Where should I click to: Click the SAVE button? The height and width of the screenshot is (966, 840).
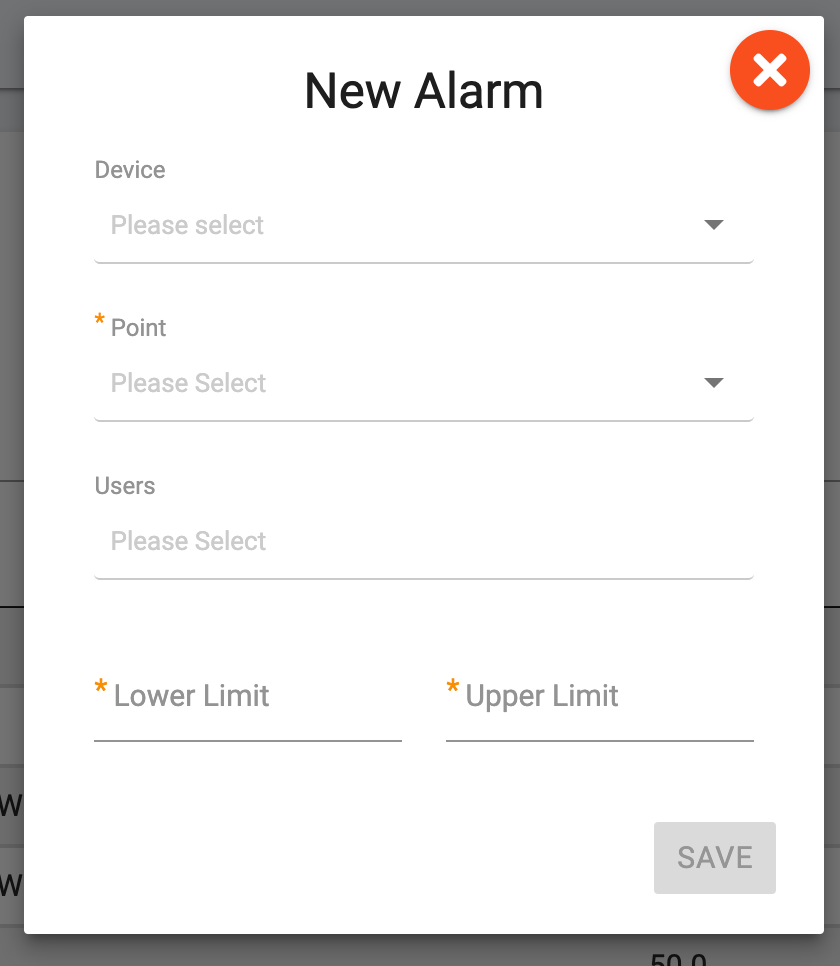click(x=714, y=857)
